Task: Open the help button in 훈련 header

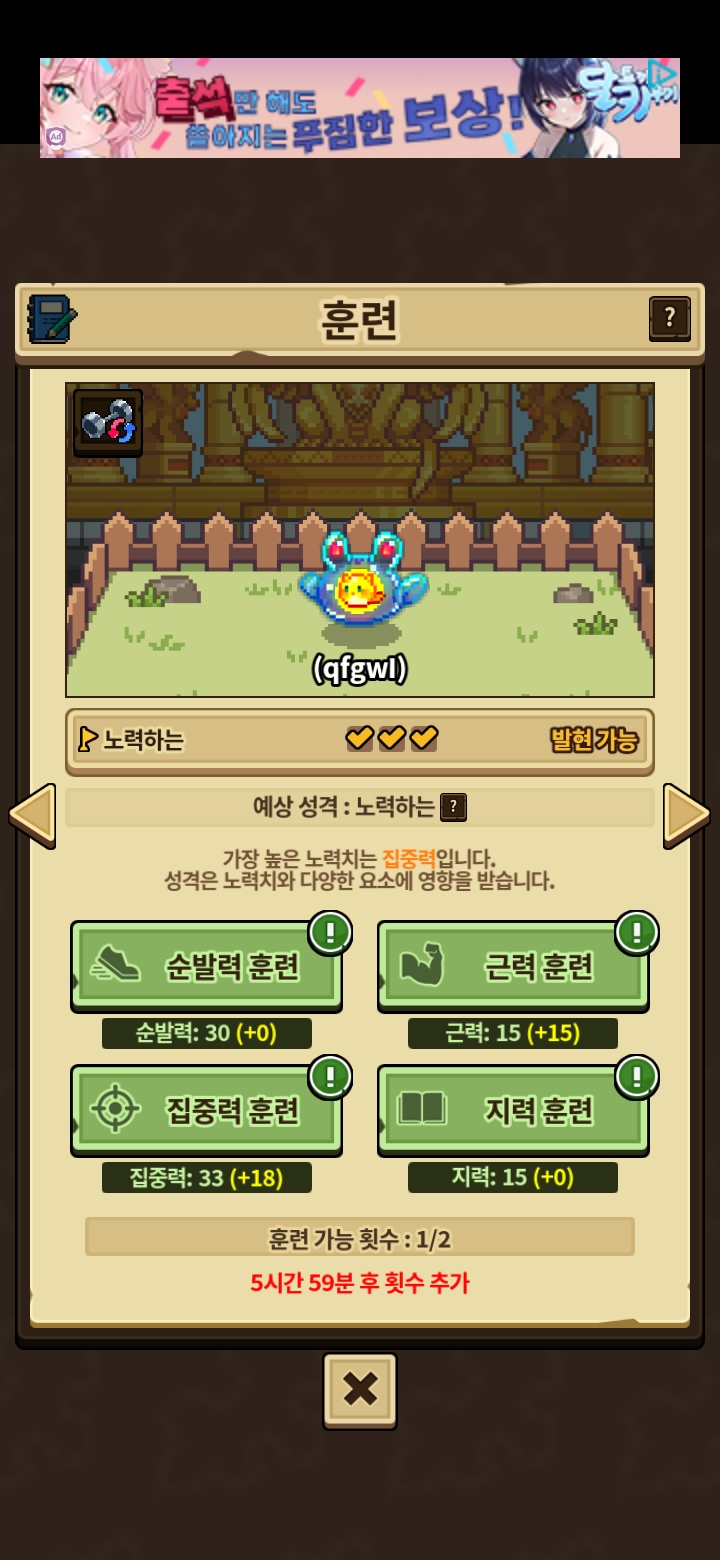Action: [x=669, y=319]
